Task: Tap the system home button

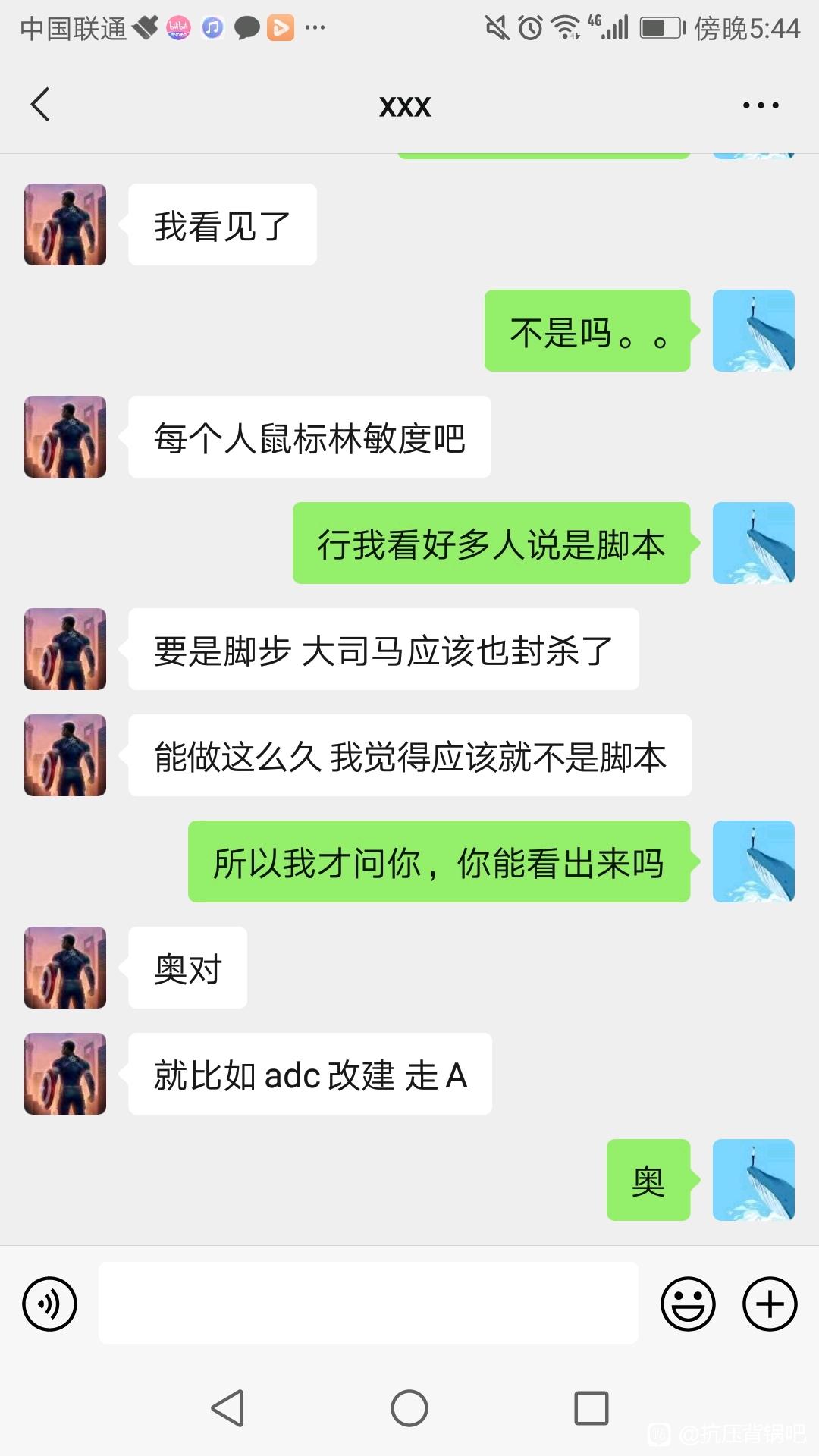Action: (x=409, y=1408)
